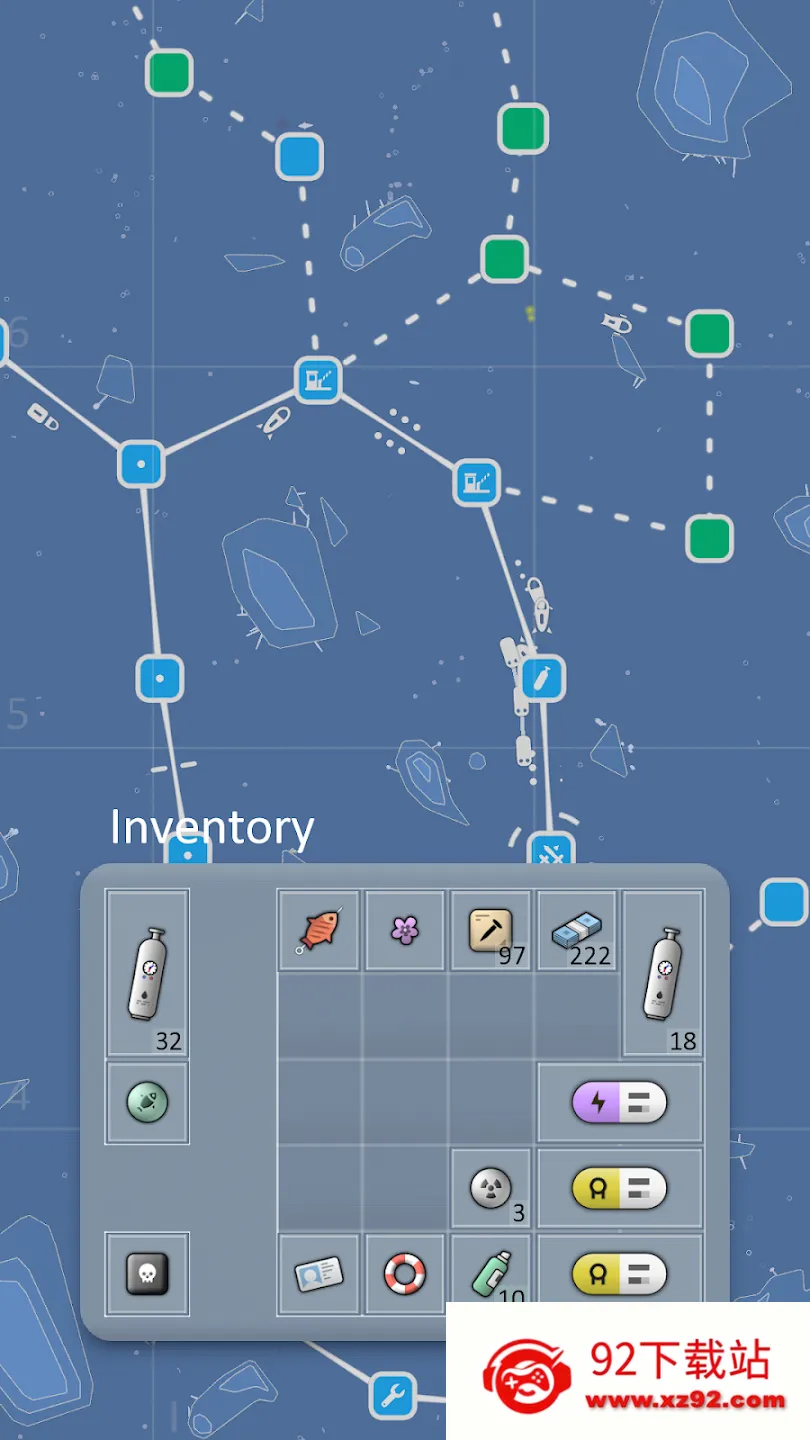810x1440 pixels.
Task: Open the ID card item
Action: 318,1274
